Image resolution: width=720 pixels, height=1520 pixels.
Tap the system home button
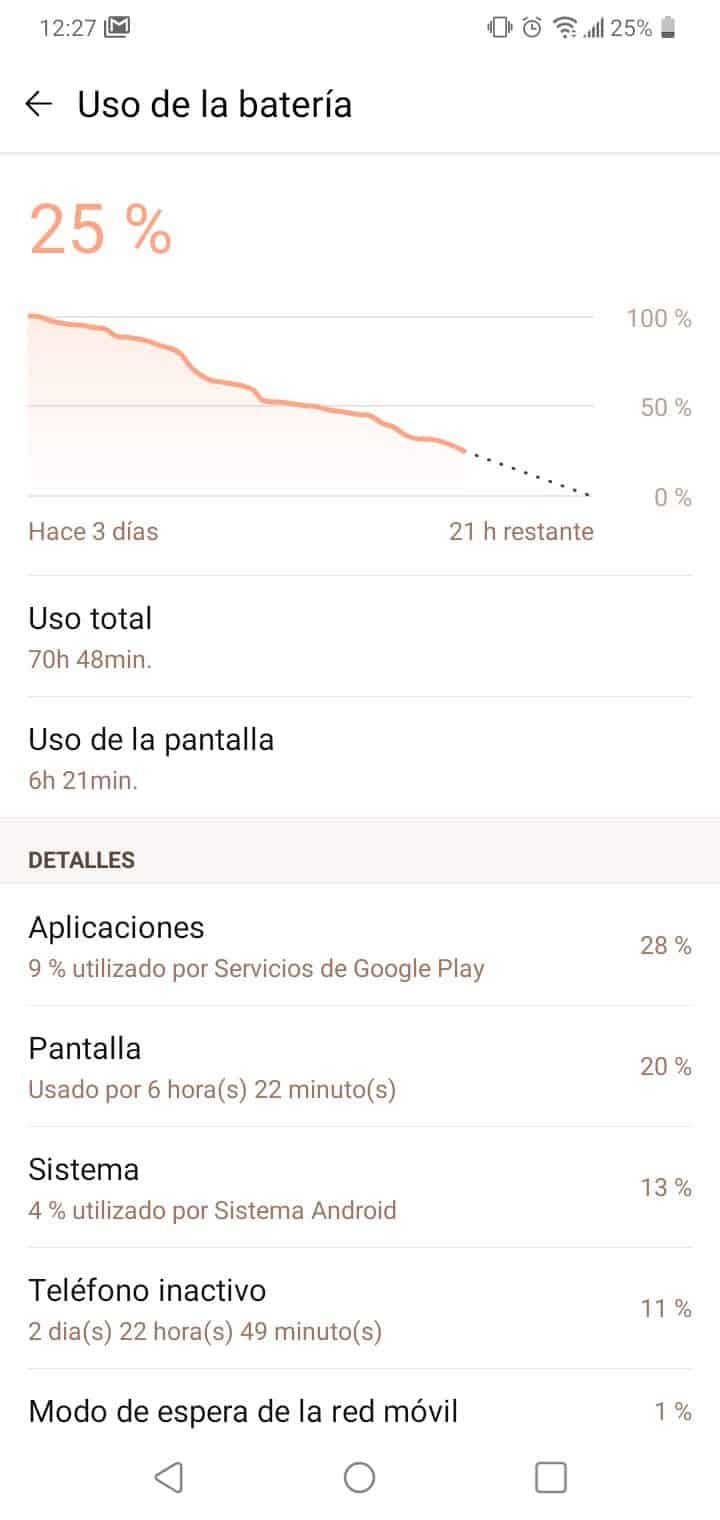[359, 1477]
